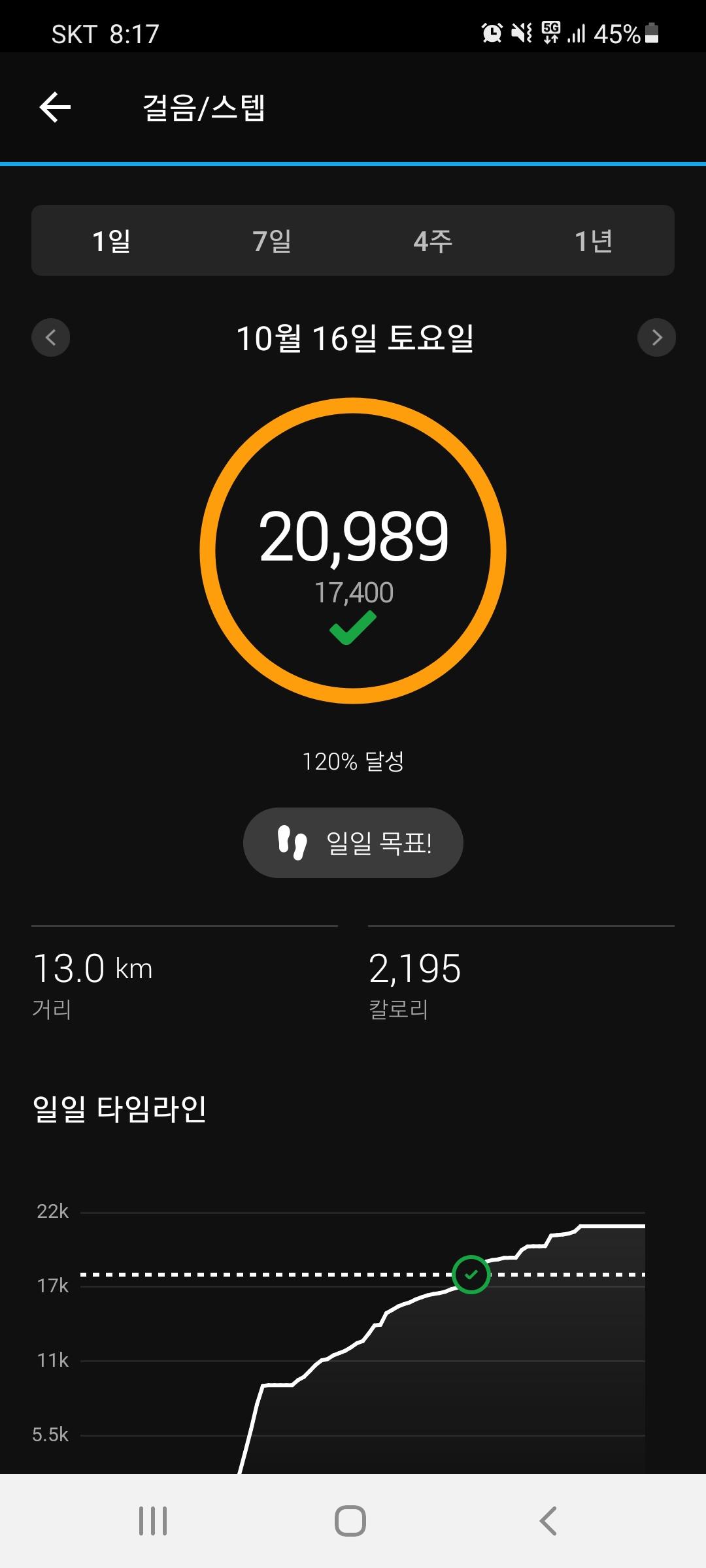Show the 1년 step history
Screen dimensions: 706x1568
594,241
